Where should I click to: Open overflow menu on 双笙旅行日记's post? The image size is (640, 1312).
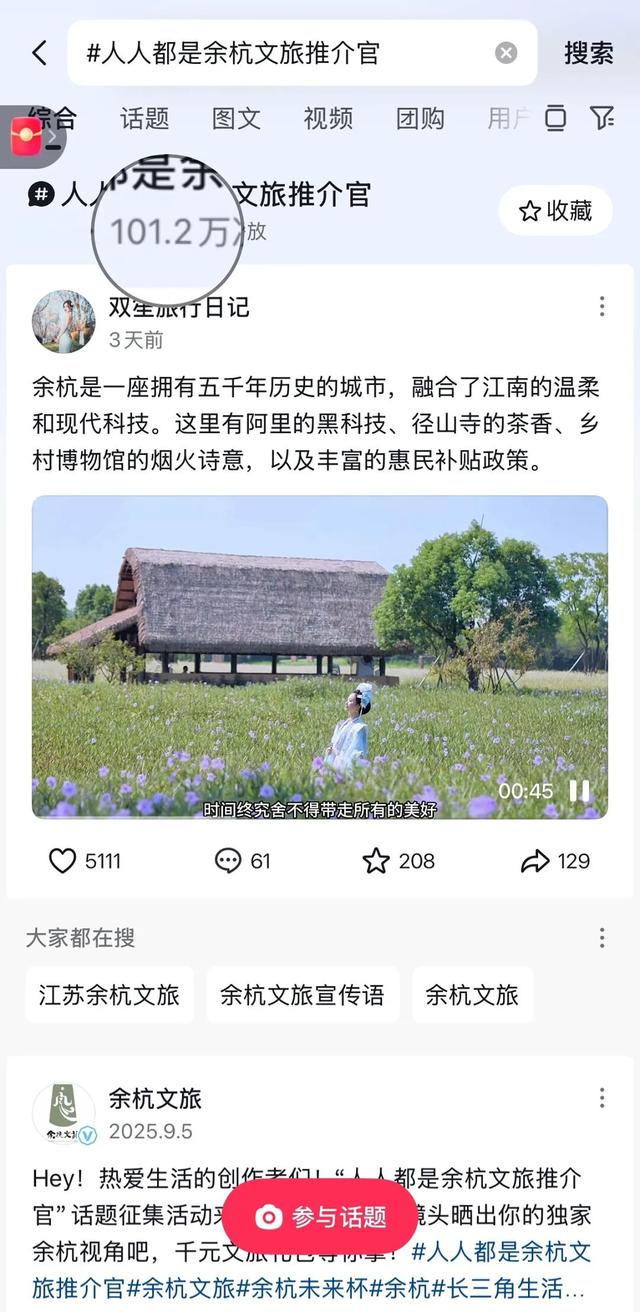tap(601, 306)
